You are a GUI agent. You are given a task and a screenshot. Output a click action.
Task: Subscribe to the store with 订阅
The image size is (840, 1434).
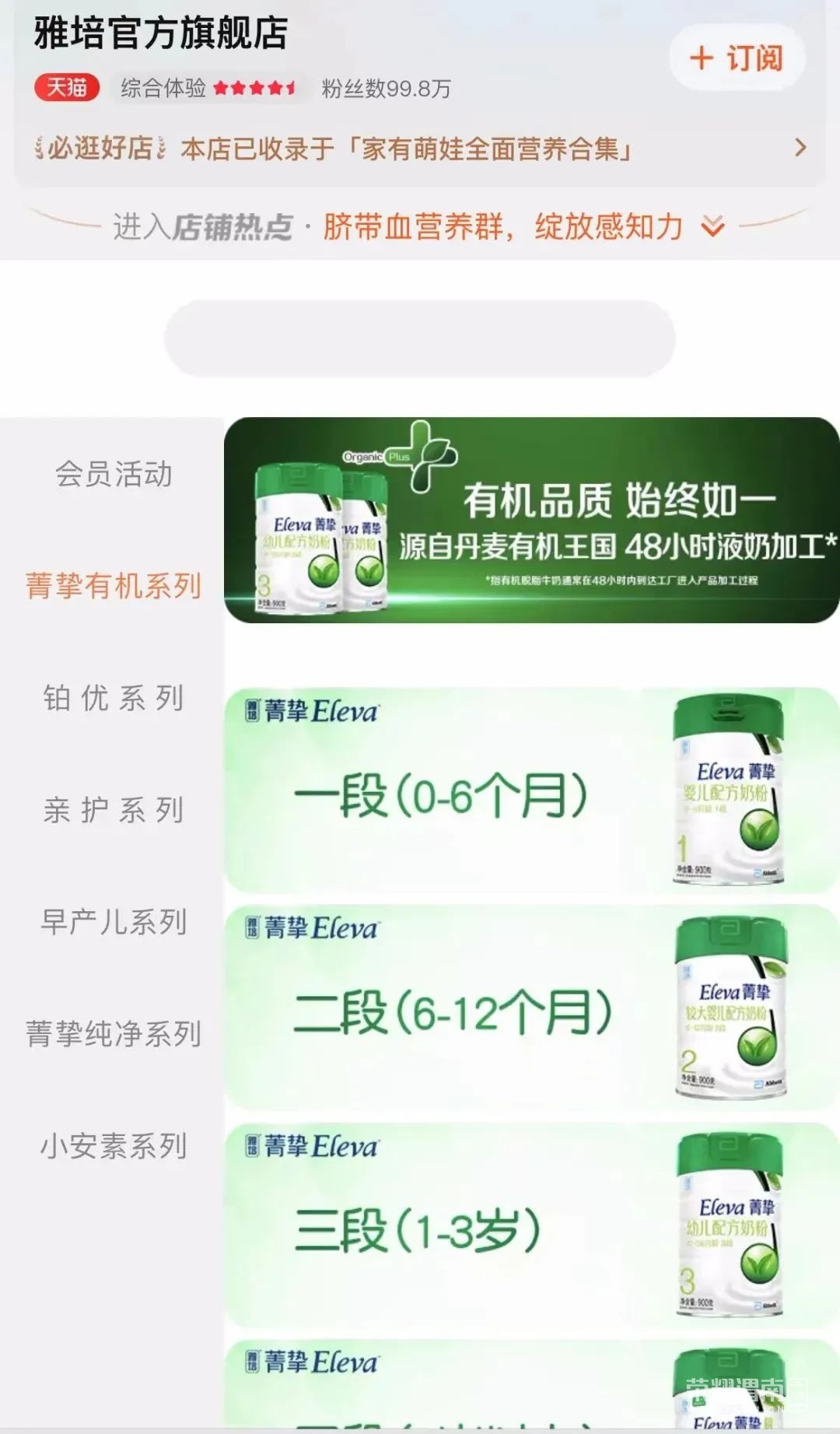736,58
